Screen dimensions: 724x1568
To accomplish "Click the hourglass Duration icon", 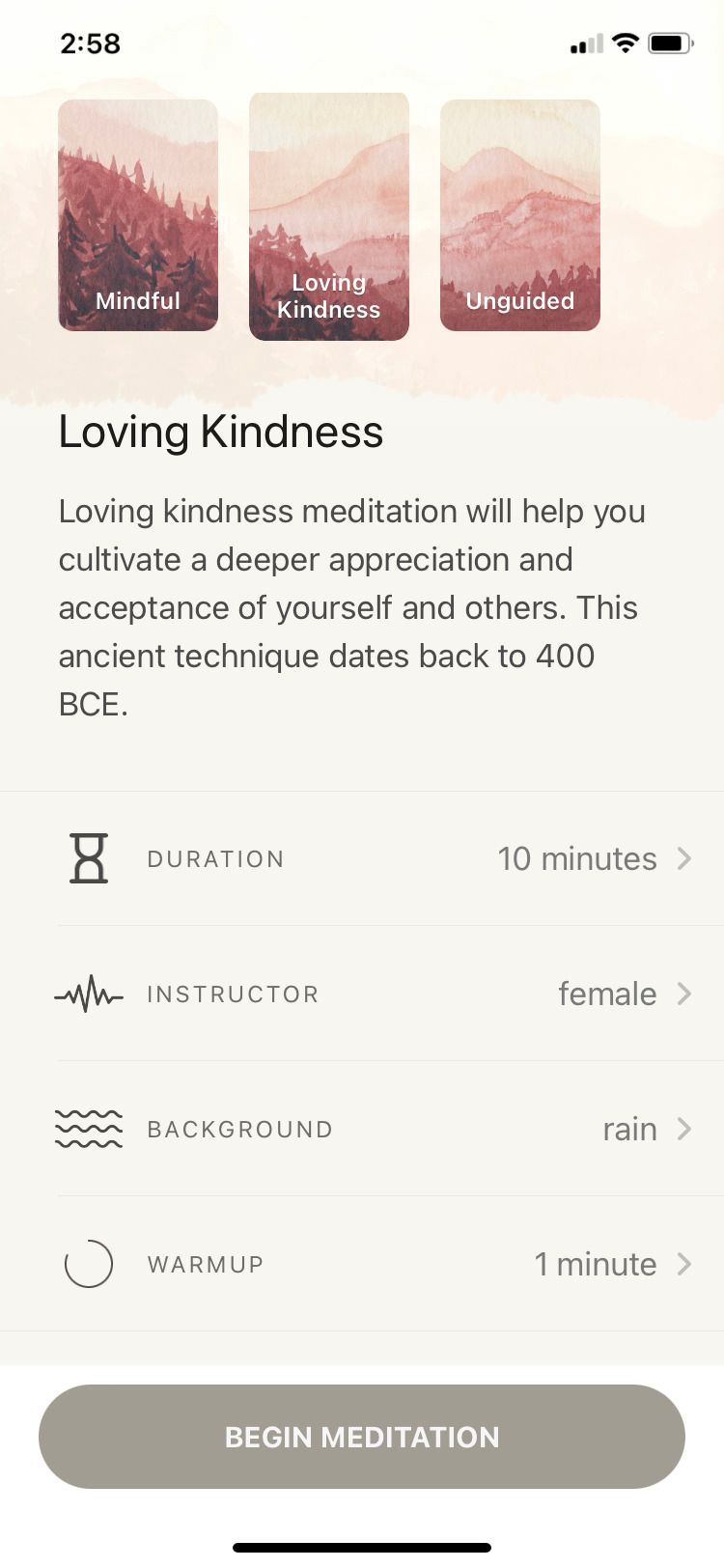I will click(88, 857).
